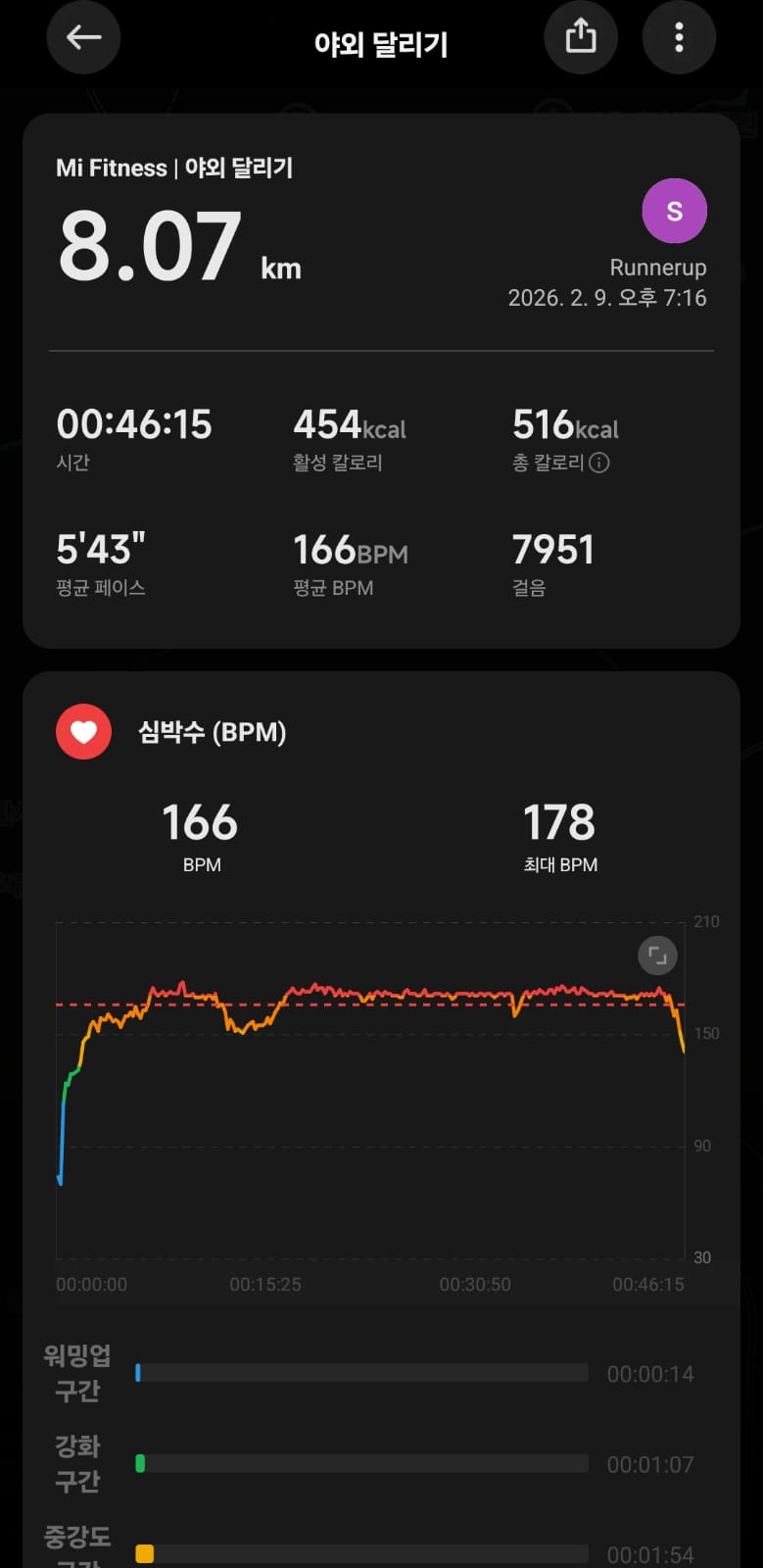The width and height of the screenshot is (763, 1568).
Task: Select the 166 BPM average reading
Action: (x=199, y=824)
